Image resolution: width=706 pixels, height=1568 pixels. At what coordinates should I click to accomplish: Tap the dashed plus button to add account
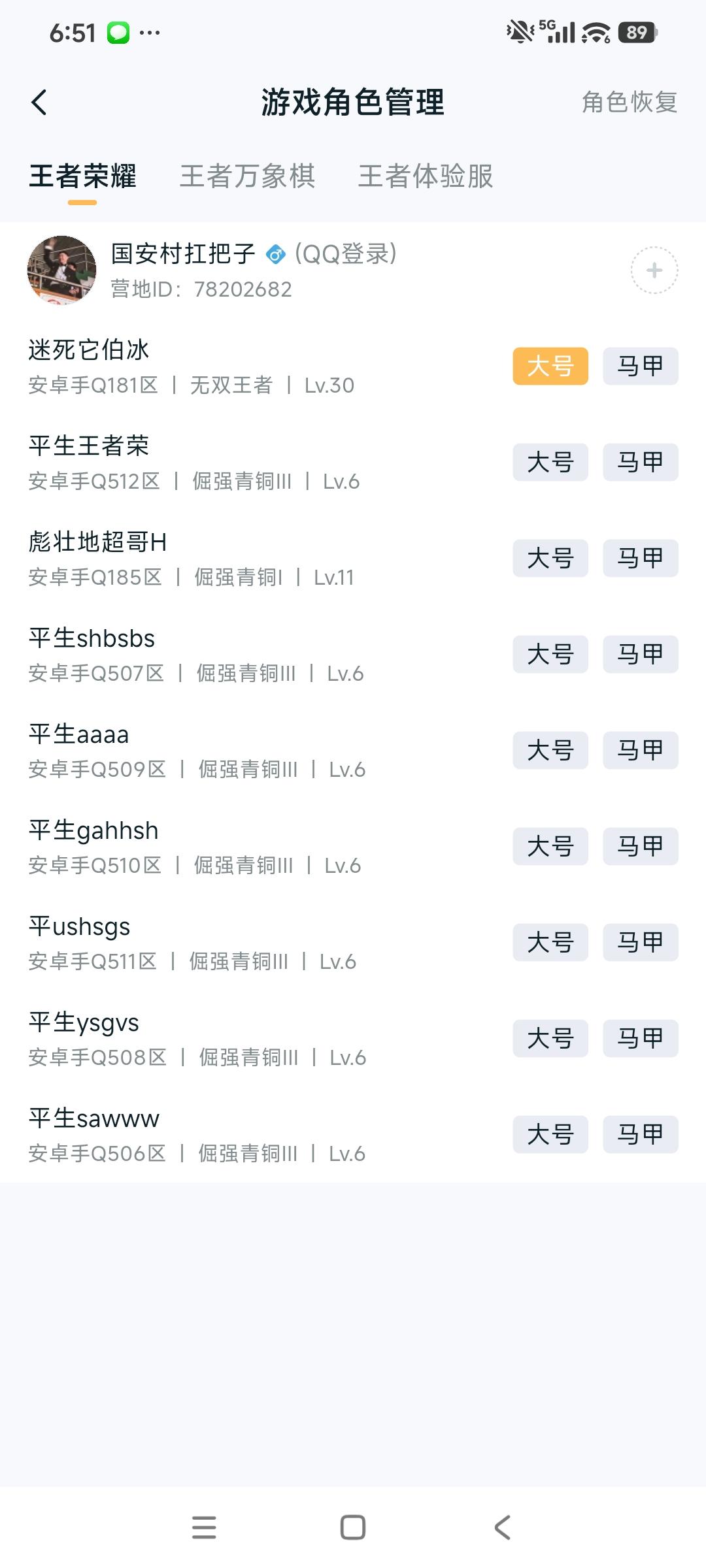click(x=654, y=270)
